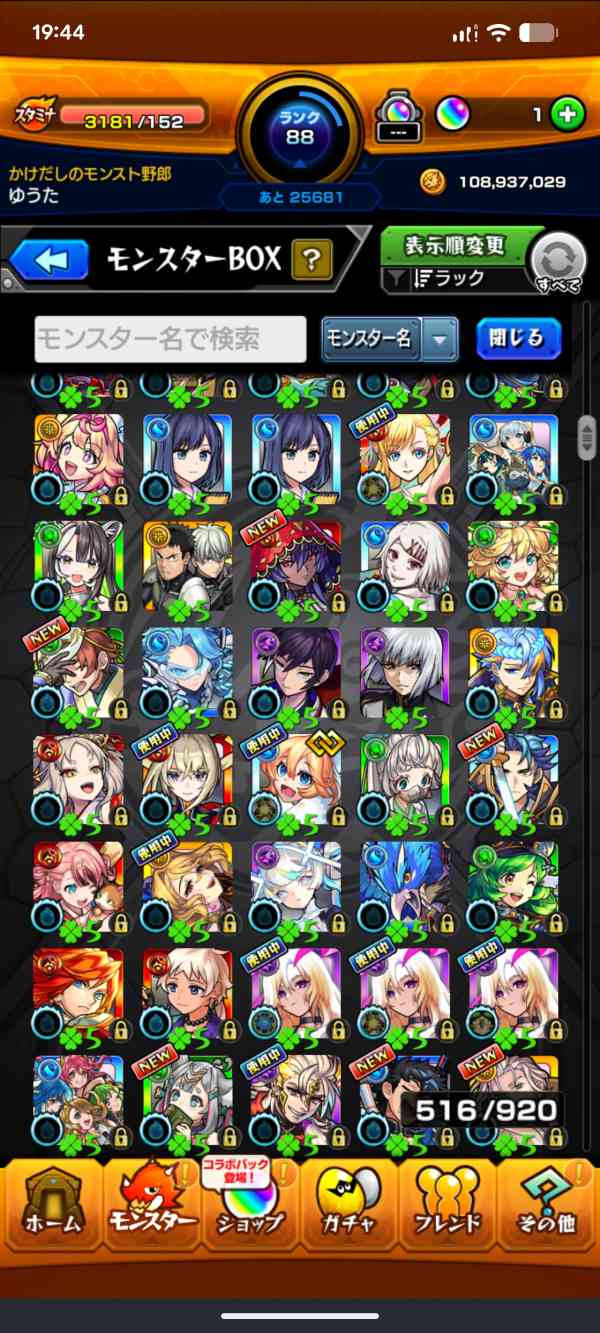The width and height of the screenshot is (600, 1333).
Task: Open the Monster BOX help question mark
Action: pyautogui.click(x=312, y=262)
